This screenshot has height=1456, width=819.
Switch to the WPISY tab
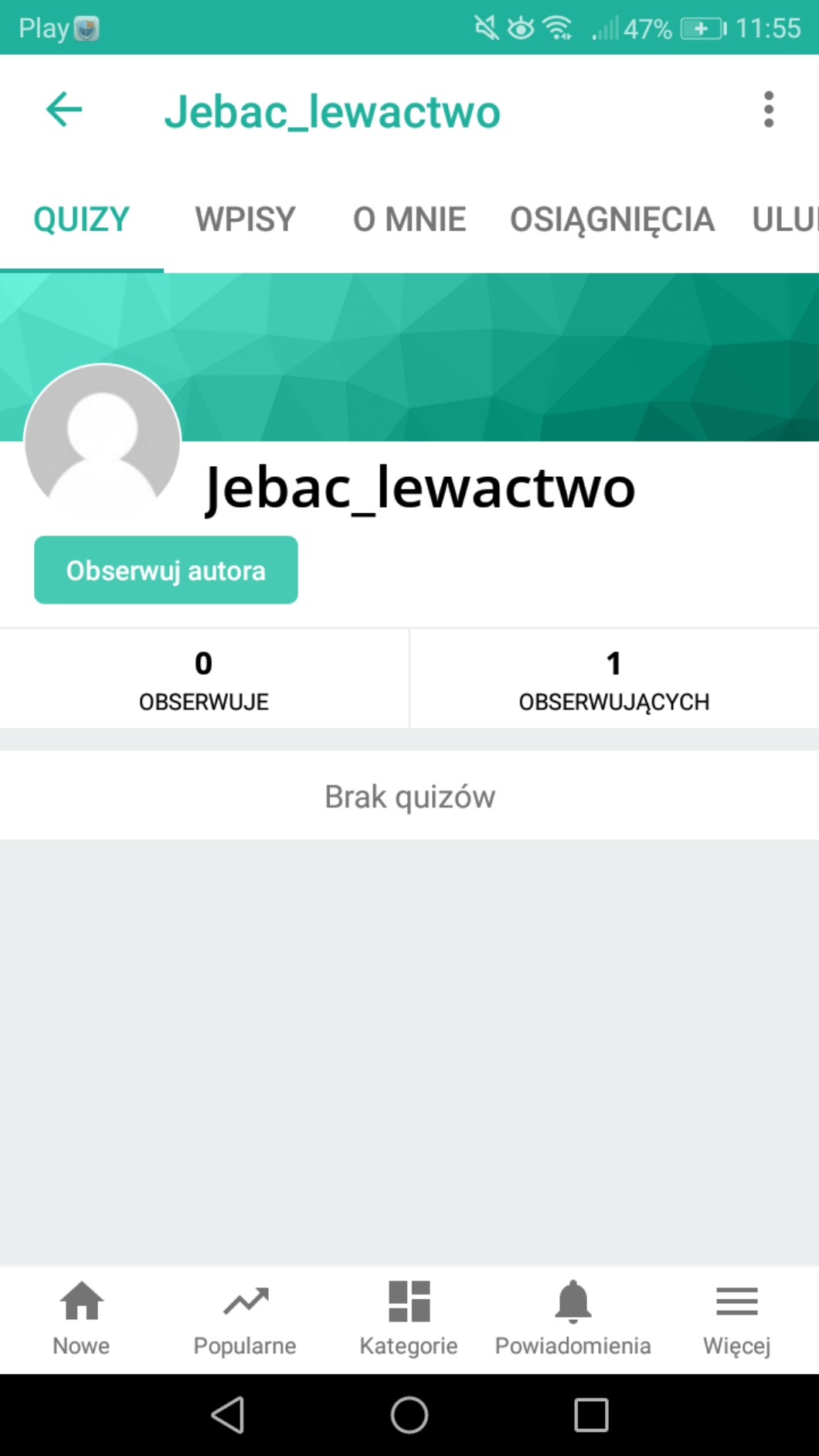click(245, 219)
